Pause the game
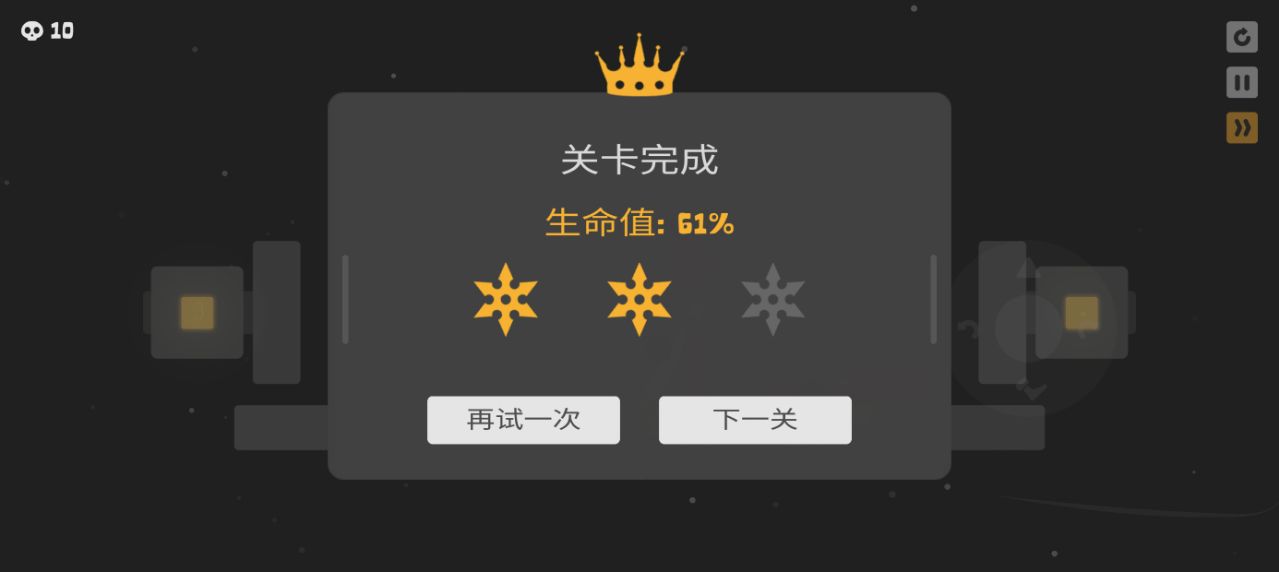Viewport: 1279px width, 572px height. click(x=1242, y=82)
